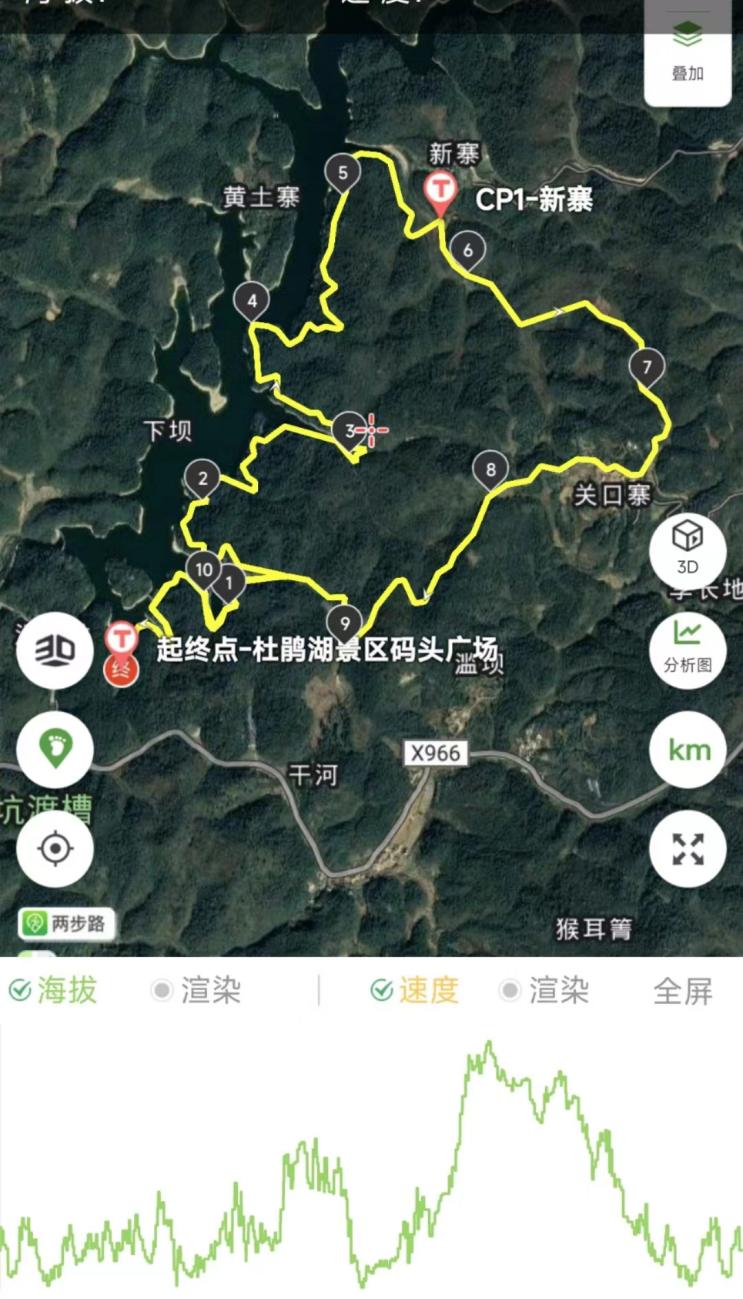The image size is (743, 1299).
Task: Enable 渲染 rendering next to 海拔
Action: pos(162,991)
